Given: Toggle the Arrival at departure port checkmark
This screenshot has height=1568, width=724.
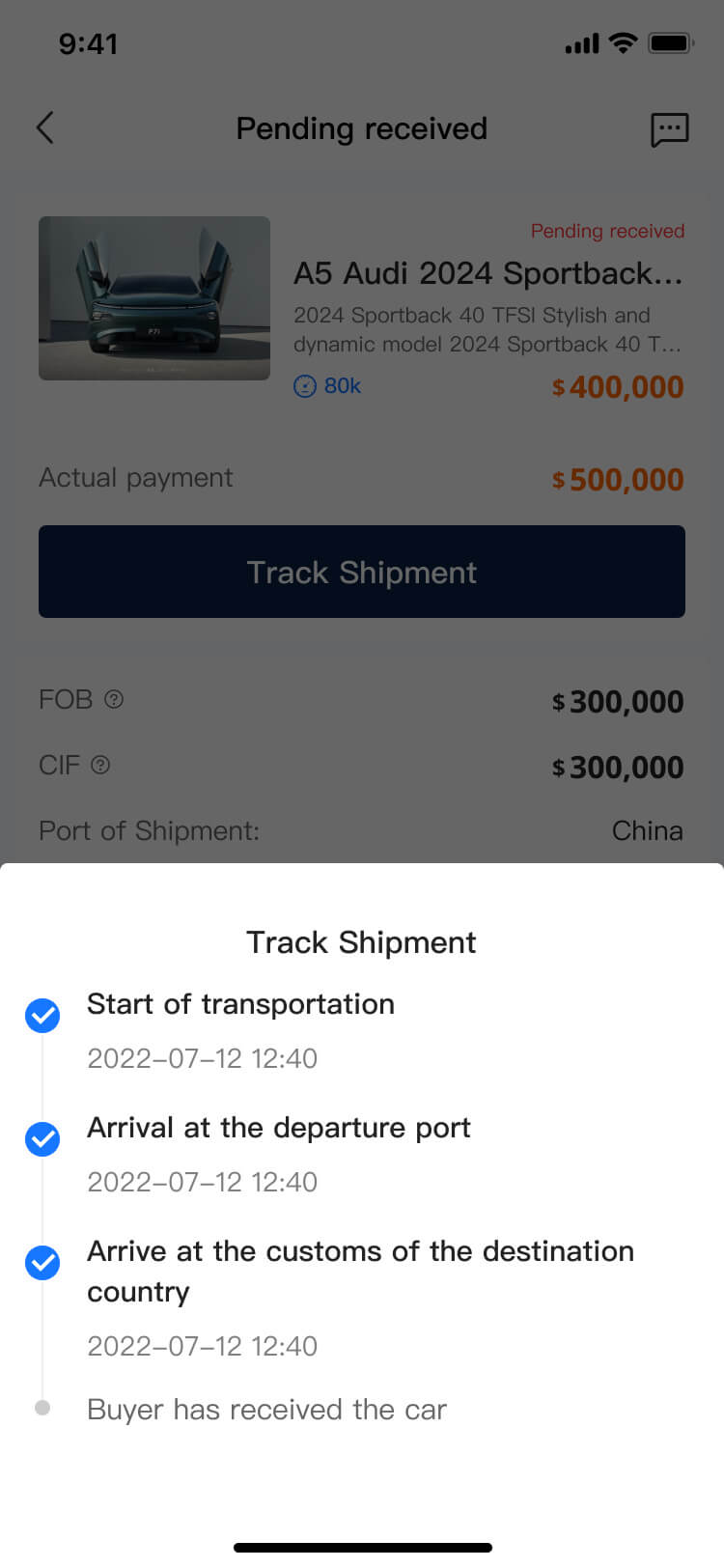Looking at the screenshot, I should [42, 1139].
